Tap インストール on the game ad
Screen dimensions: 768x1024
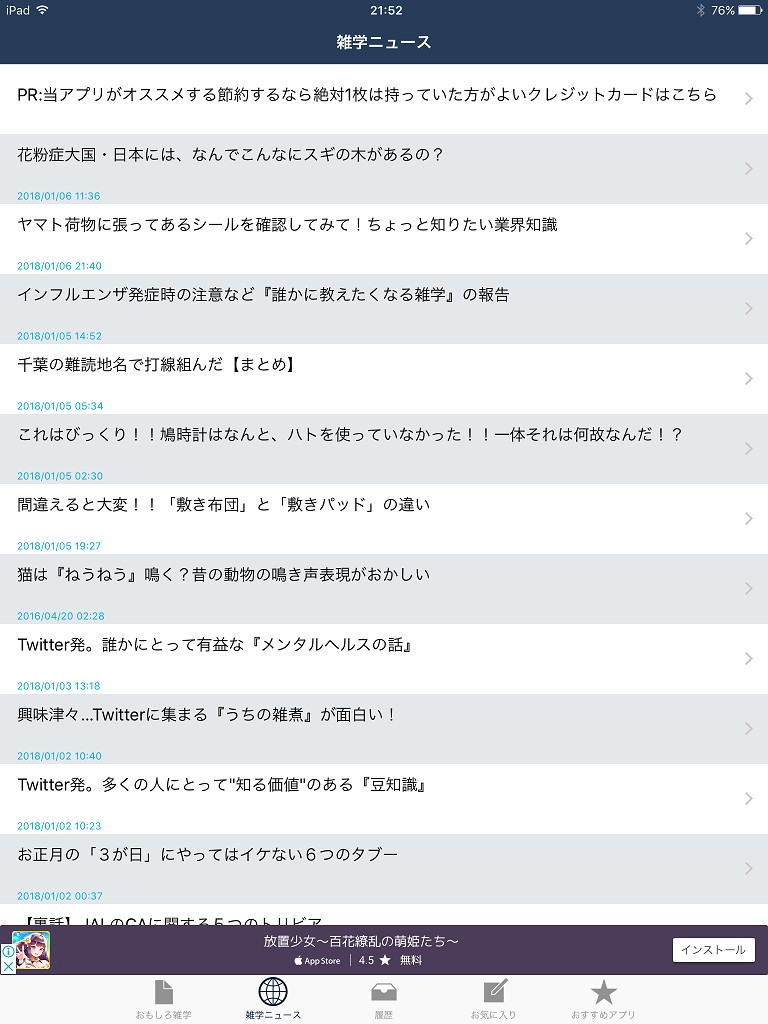pos(713,950)
